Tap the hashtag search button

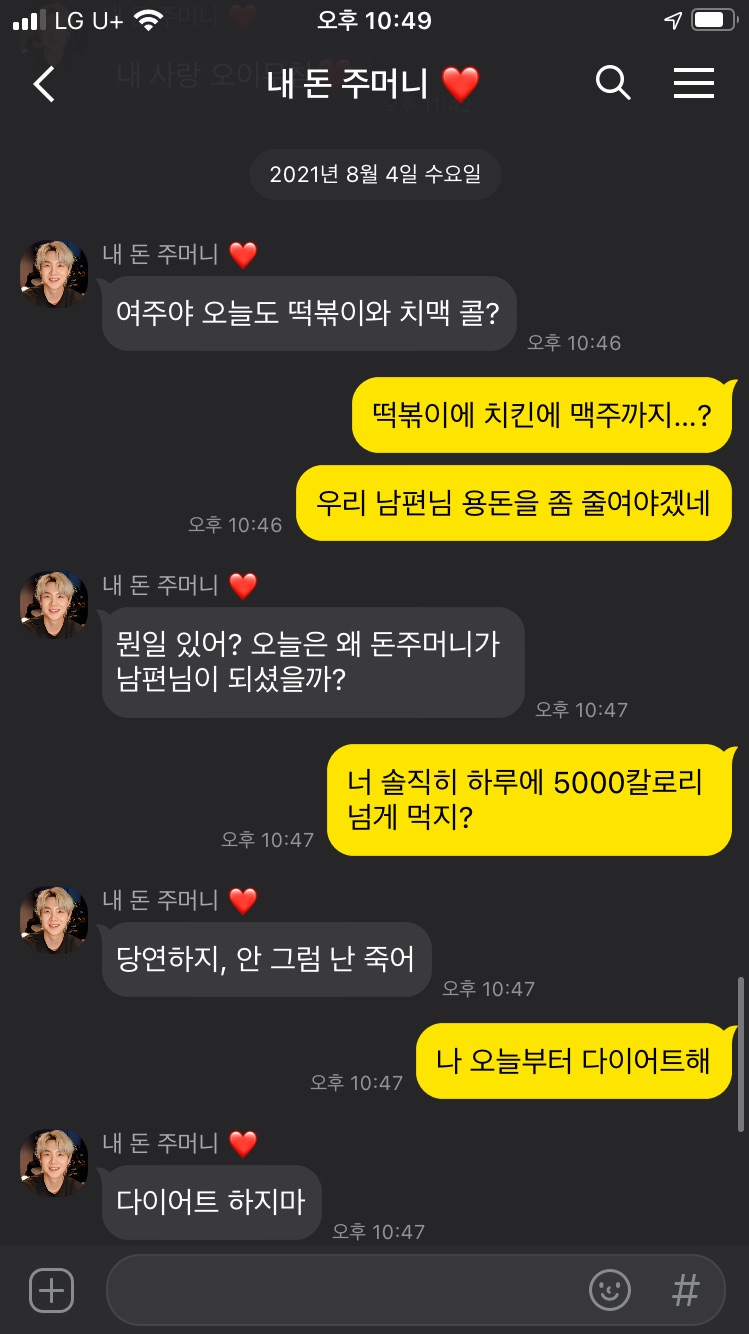click(685, 1290)
